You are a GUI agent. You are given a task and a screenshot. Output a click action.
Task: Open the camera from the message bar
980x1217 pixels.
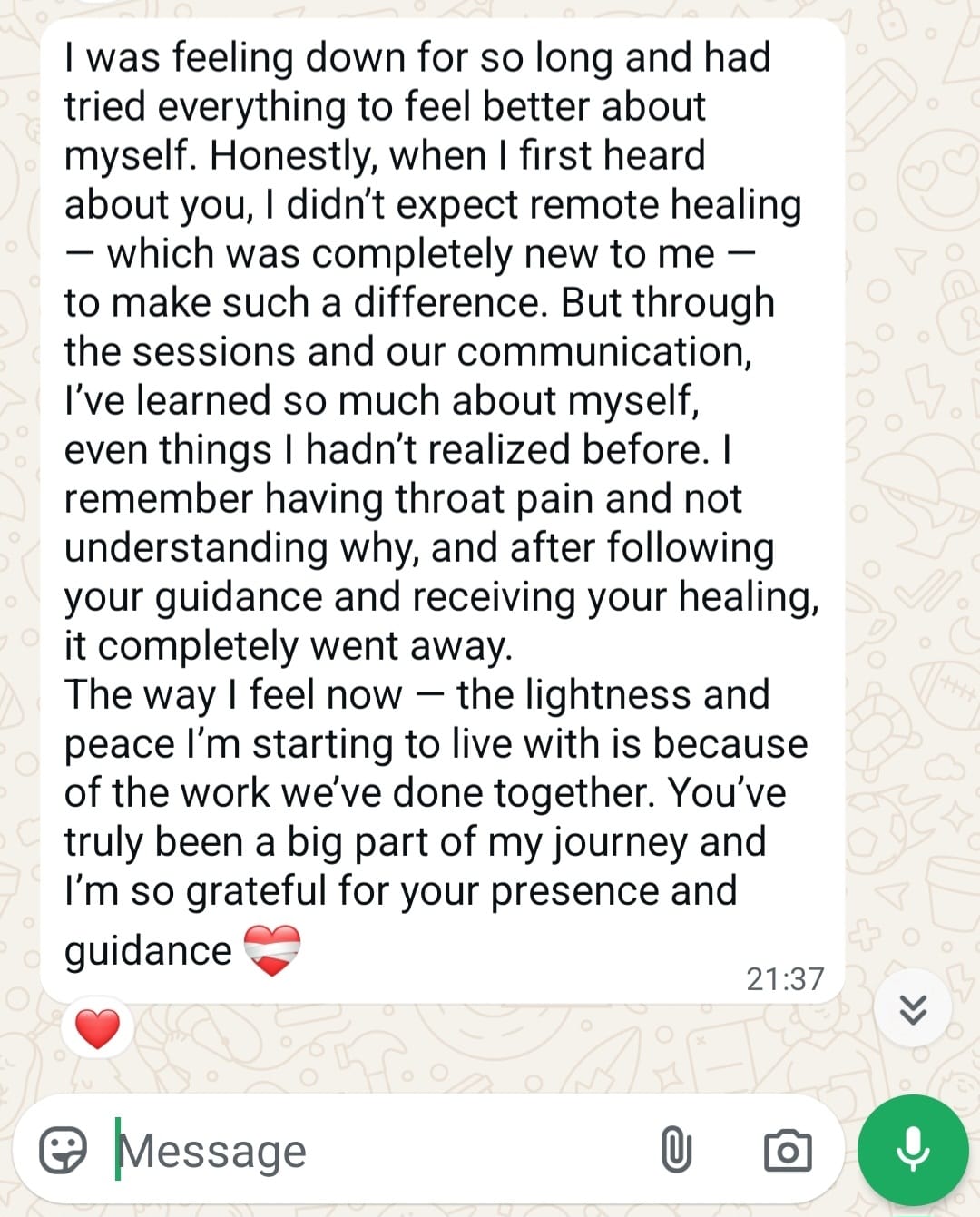[x=787, y=1151]
